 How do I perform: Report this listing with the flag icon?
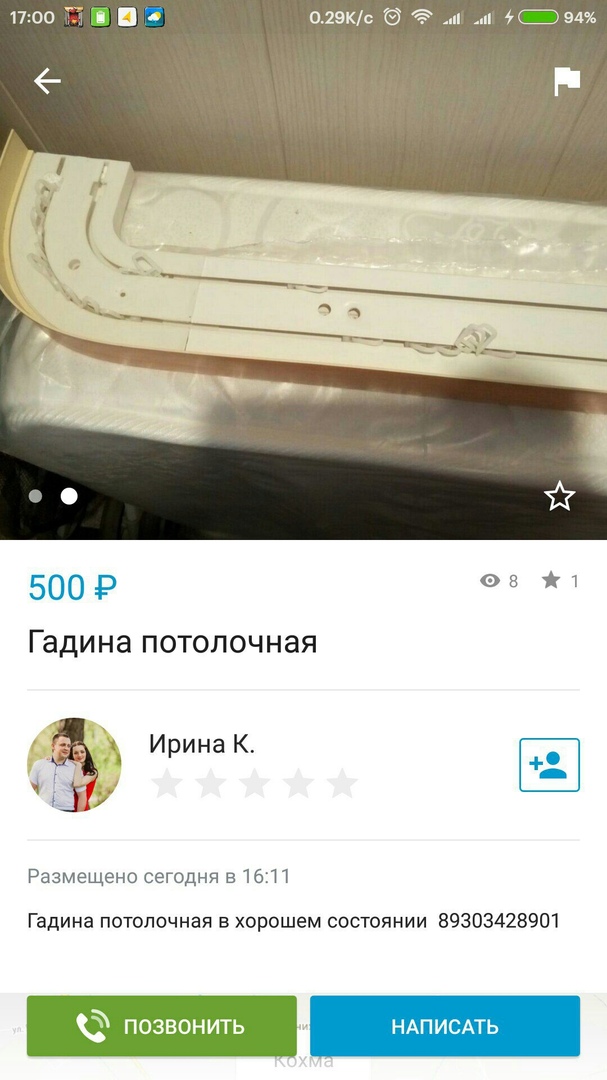point(567,82)
